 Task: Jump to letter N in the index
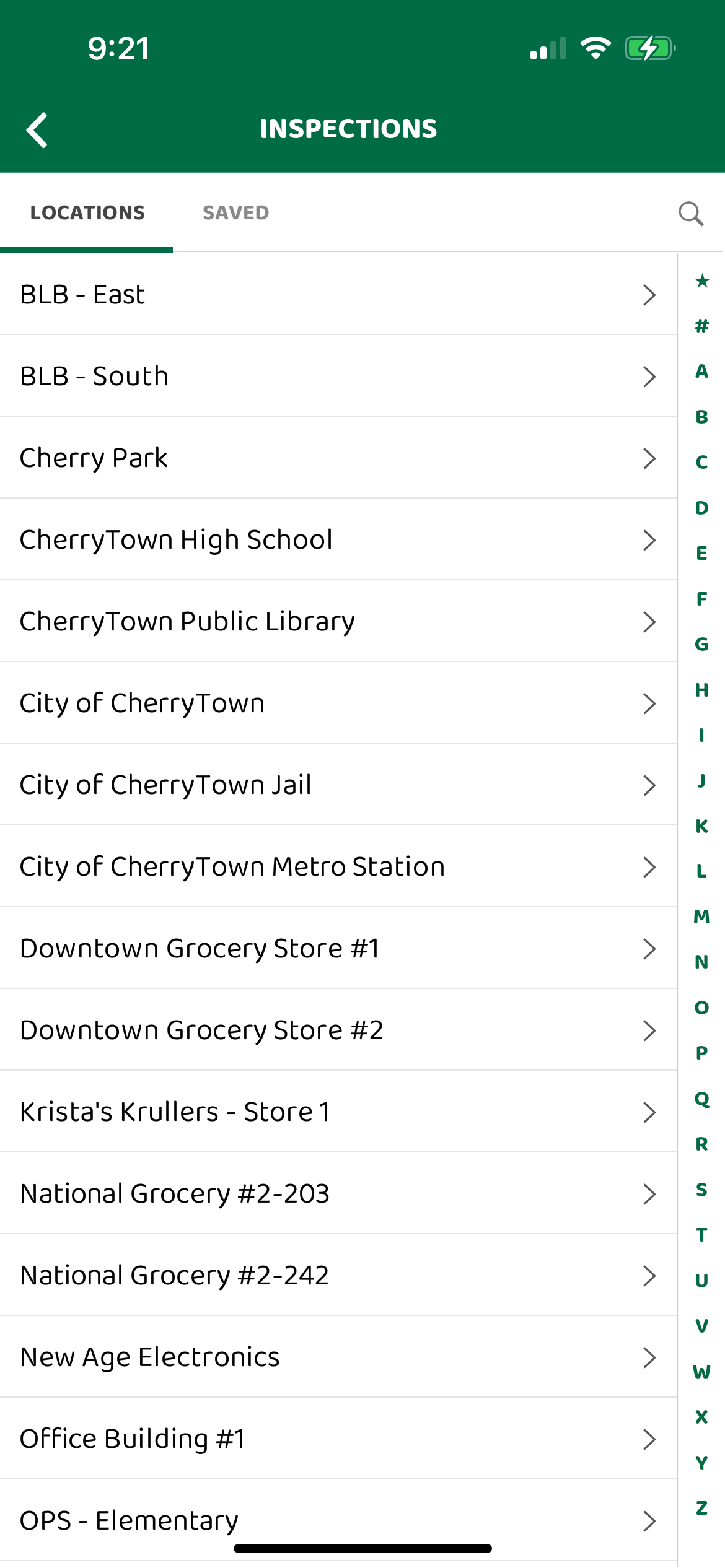pyautogui.click(x=701, y=962)
